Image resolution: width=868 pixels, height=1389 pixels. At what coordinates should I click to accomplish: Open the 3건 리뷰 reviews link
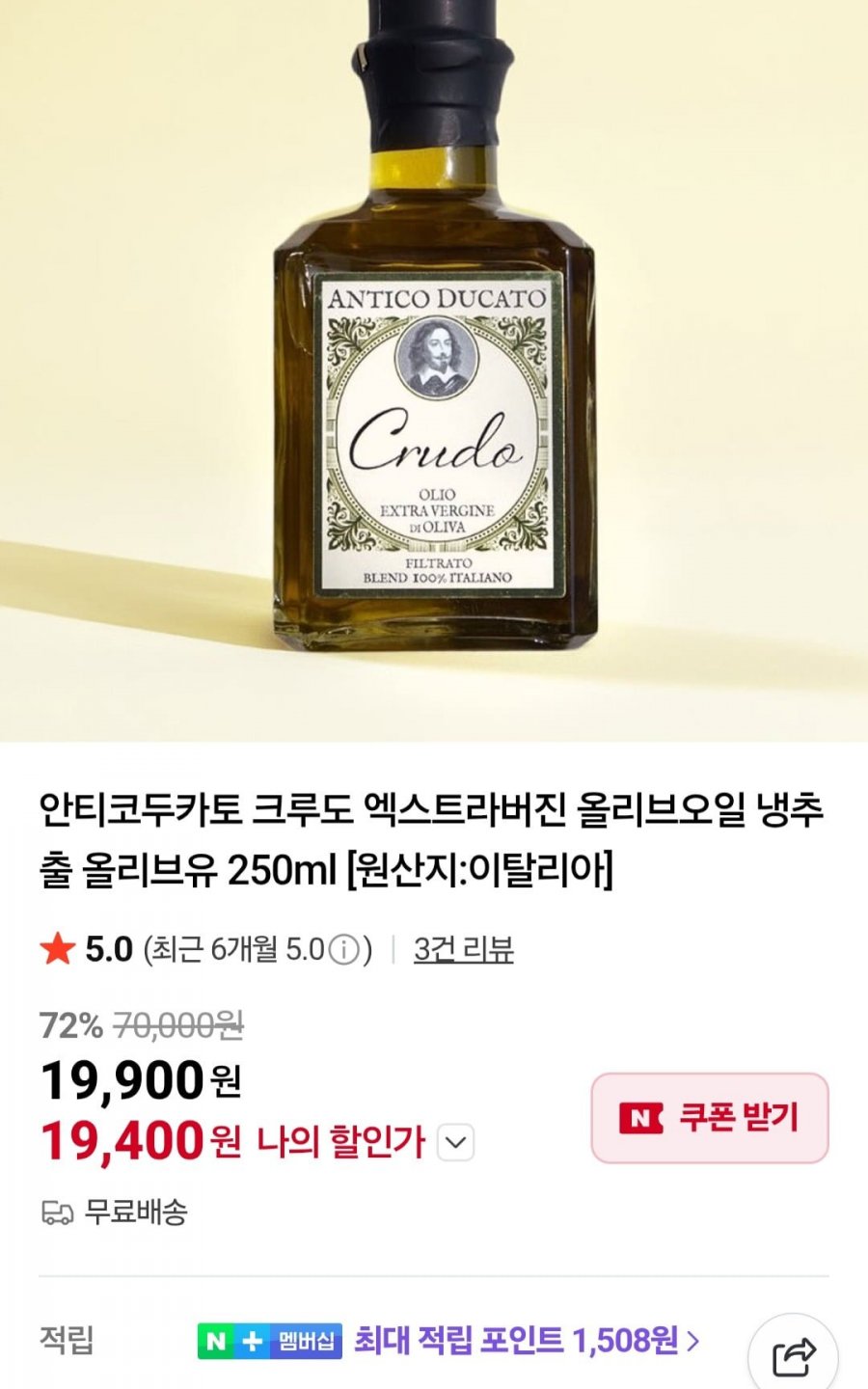coord(463,950)
